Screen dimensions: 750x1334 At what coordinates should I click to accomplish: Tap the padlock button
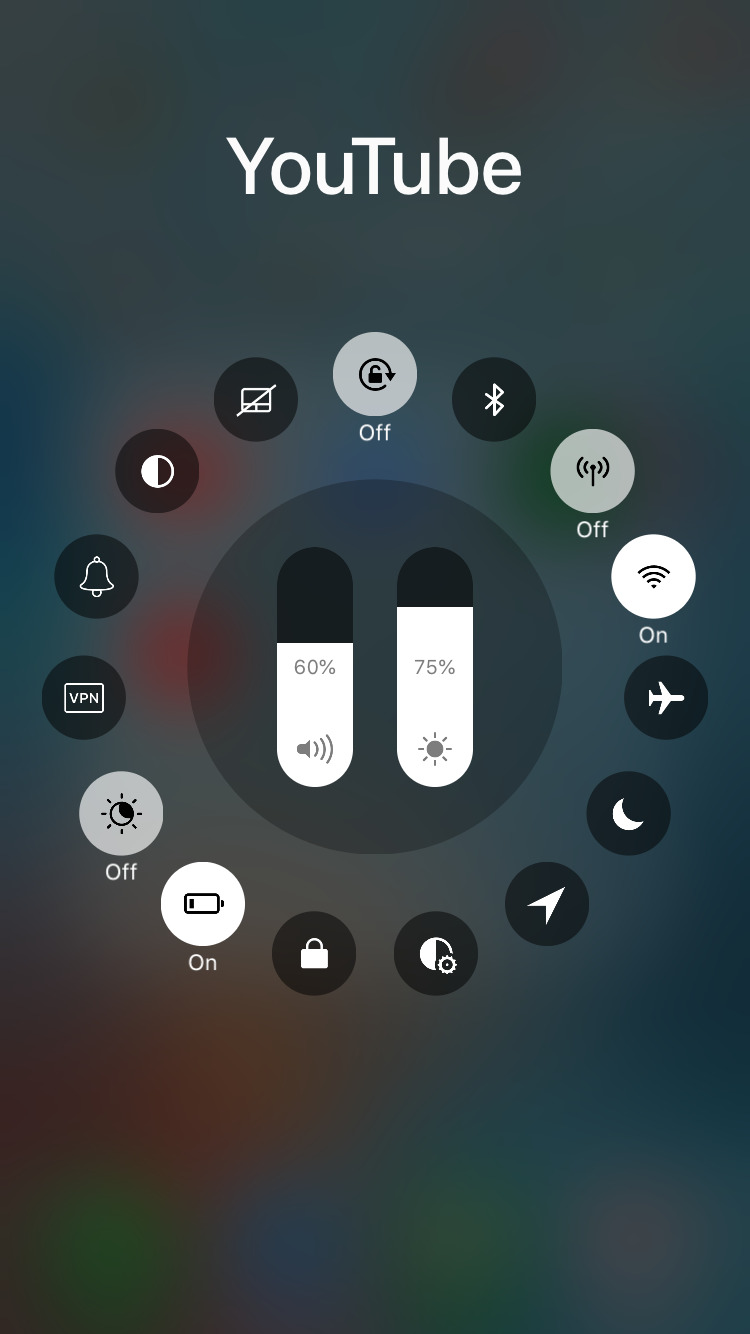(314, 953)
